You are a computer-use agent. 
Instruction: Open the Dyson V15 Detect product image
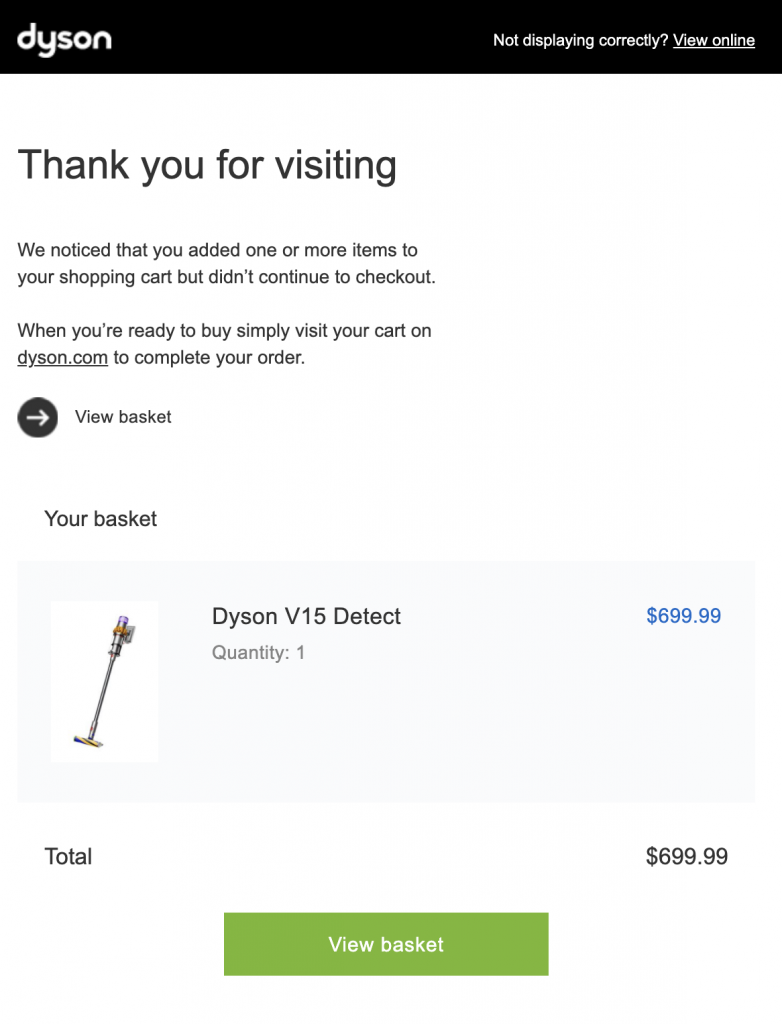tap(104, 682)
